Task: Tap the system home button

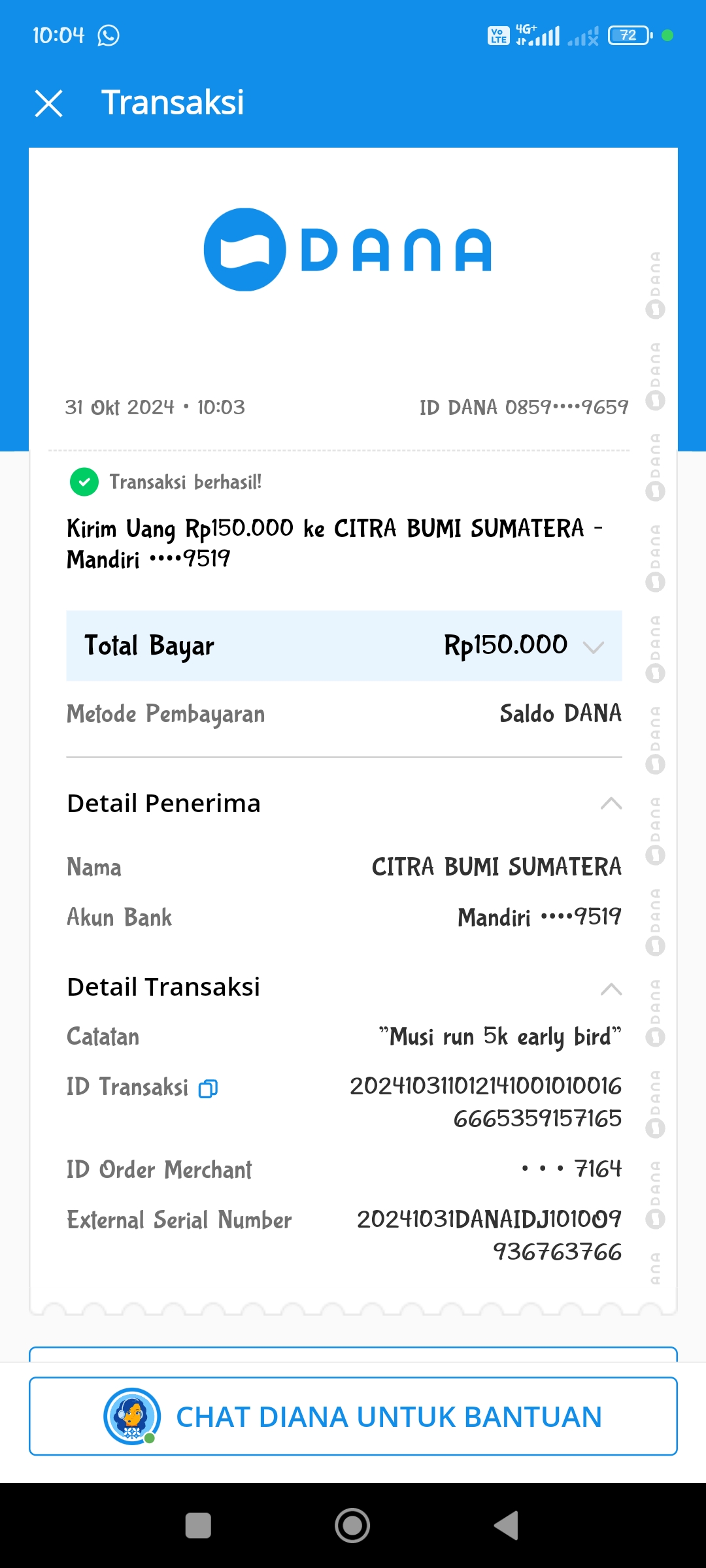Action: (352, 1526)
